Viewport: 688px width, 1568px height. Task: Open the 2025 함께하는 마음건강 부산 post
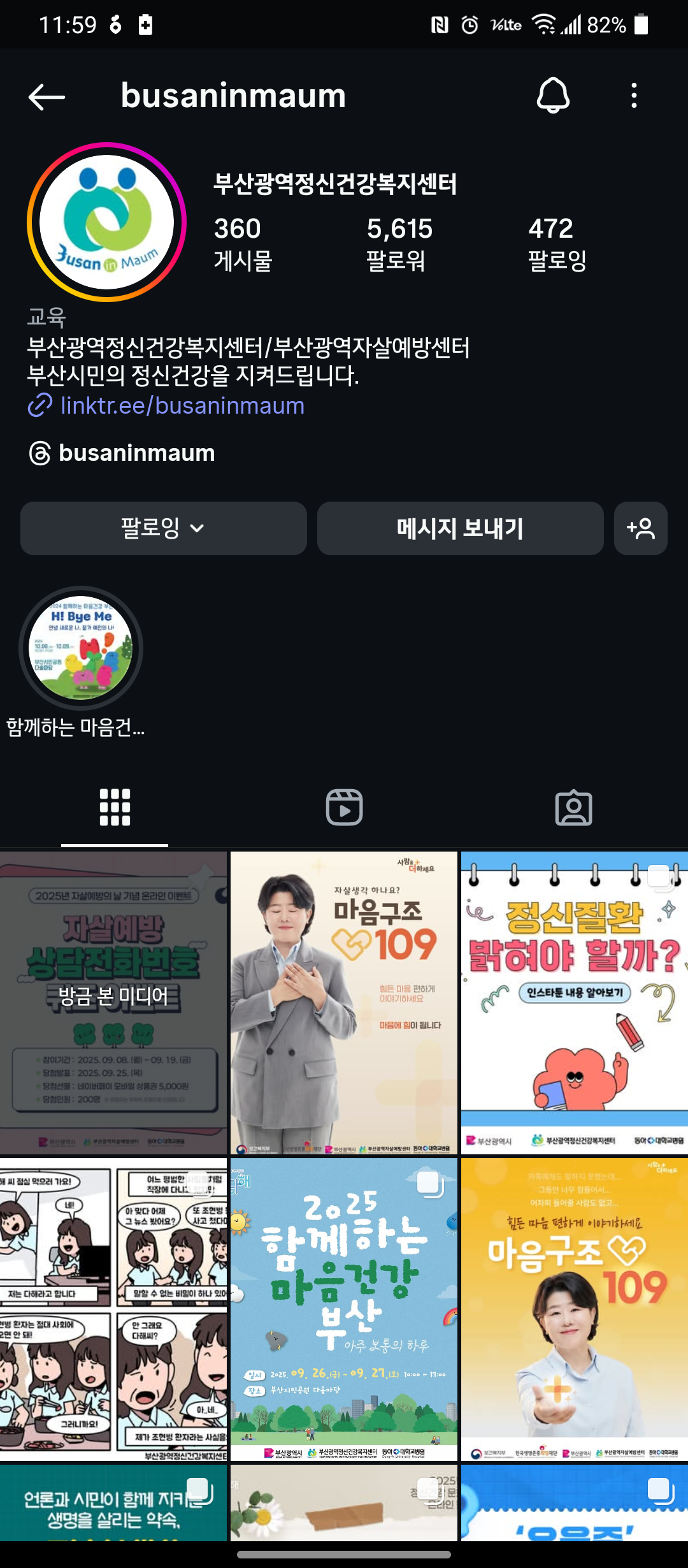(344, 1309)
